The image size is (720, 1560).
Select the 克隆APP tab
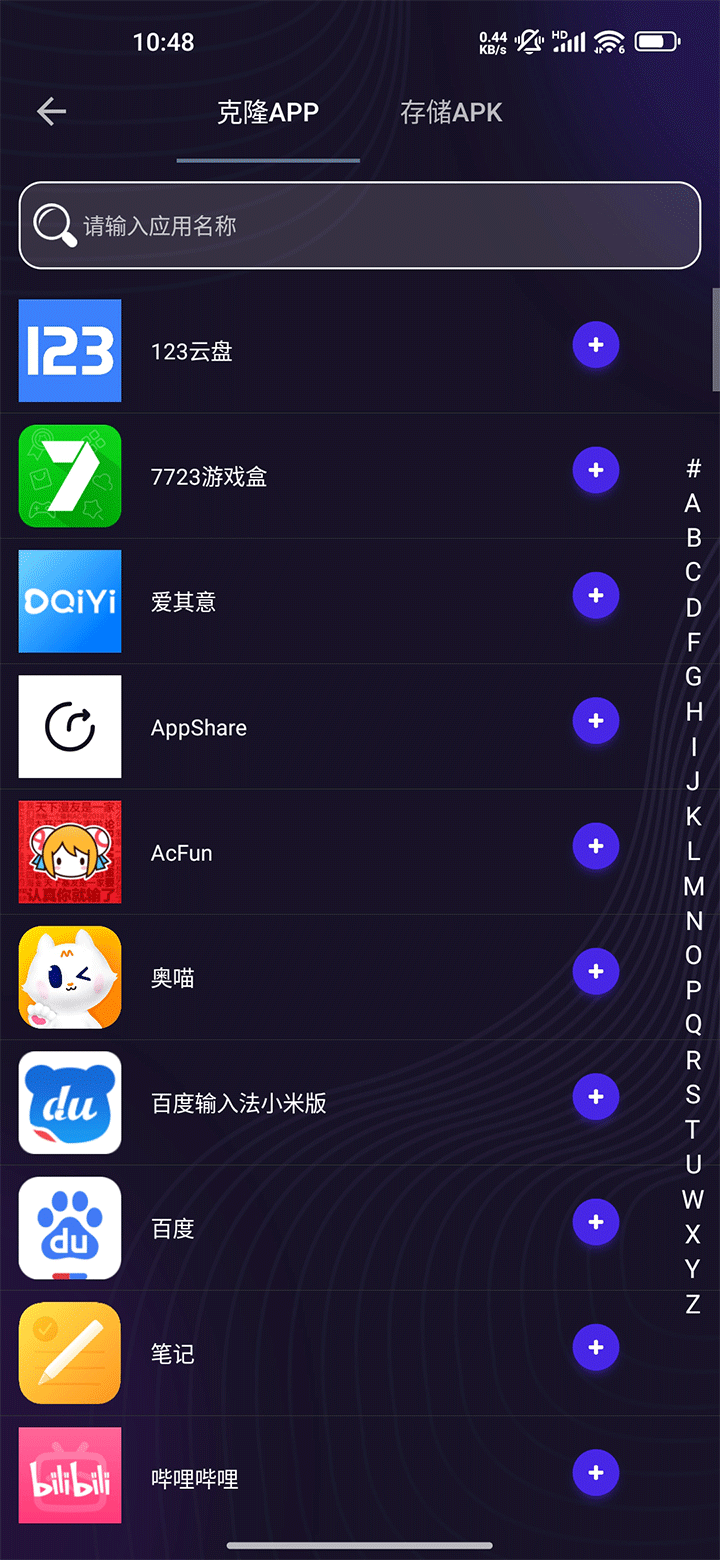pos(268,112)
